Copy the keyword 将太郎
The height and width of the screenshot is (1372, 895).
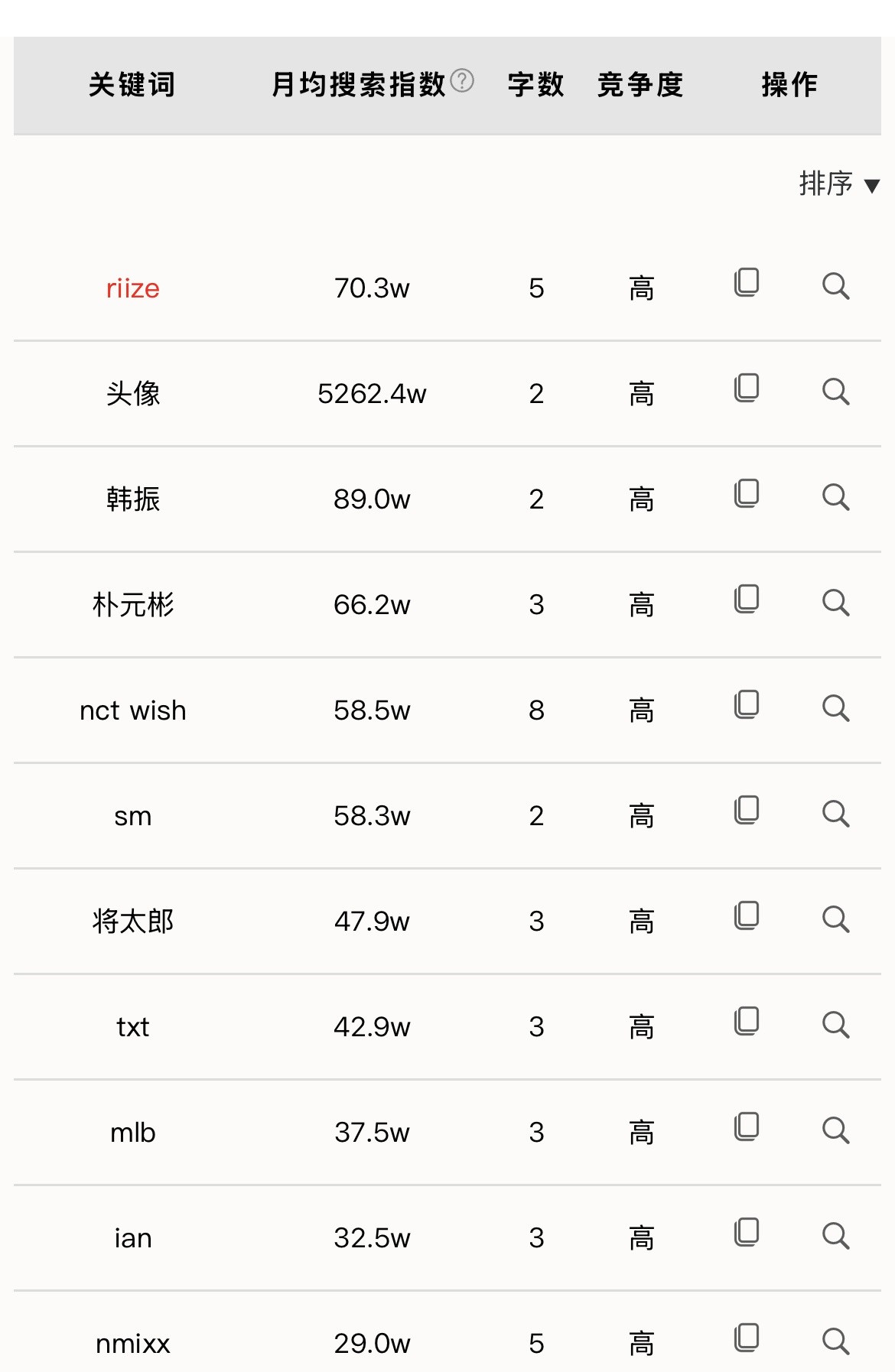747,916
